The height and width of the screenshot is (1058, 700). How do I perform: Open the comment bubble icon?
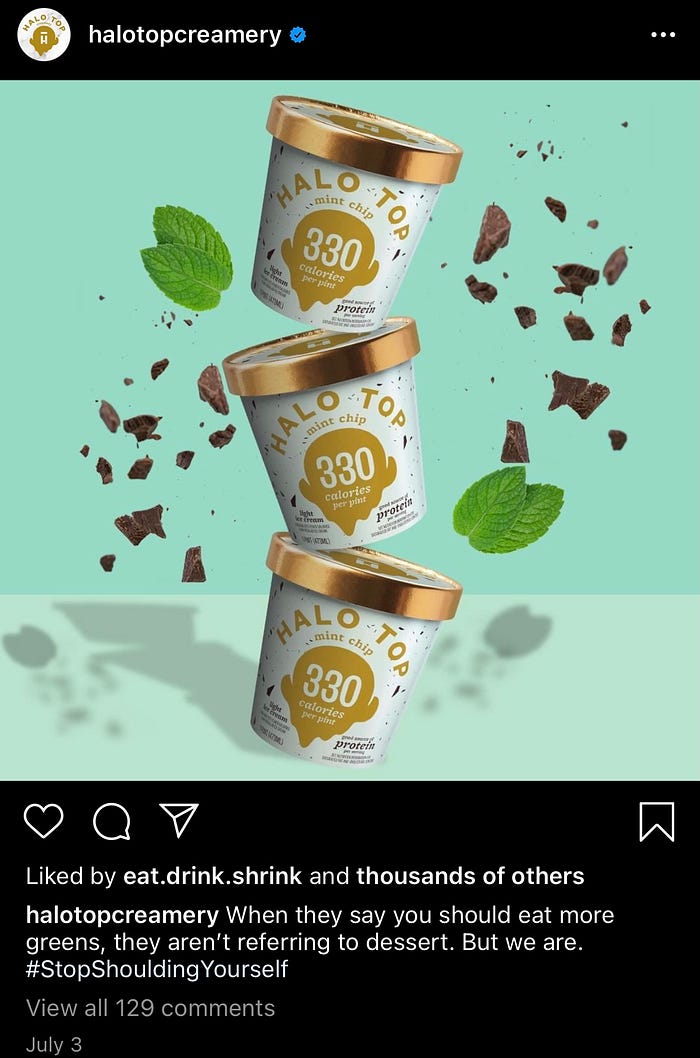(x=111, y=821)
